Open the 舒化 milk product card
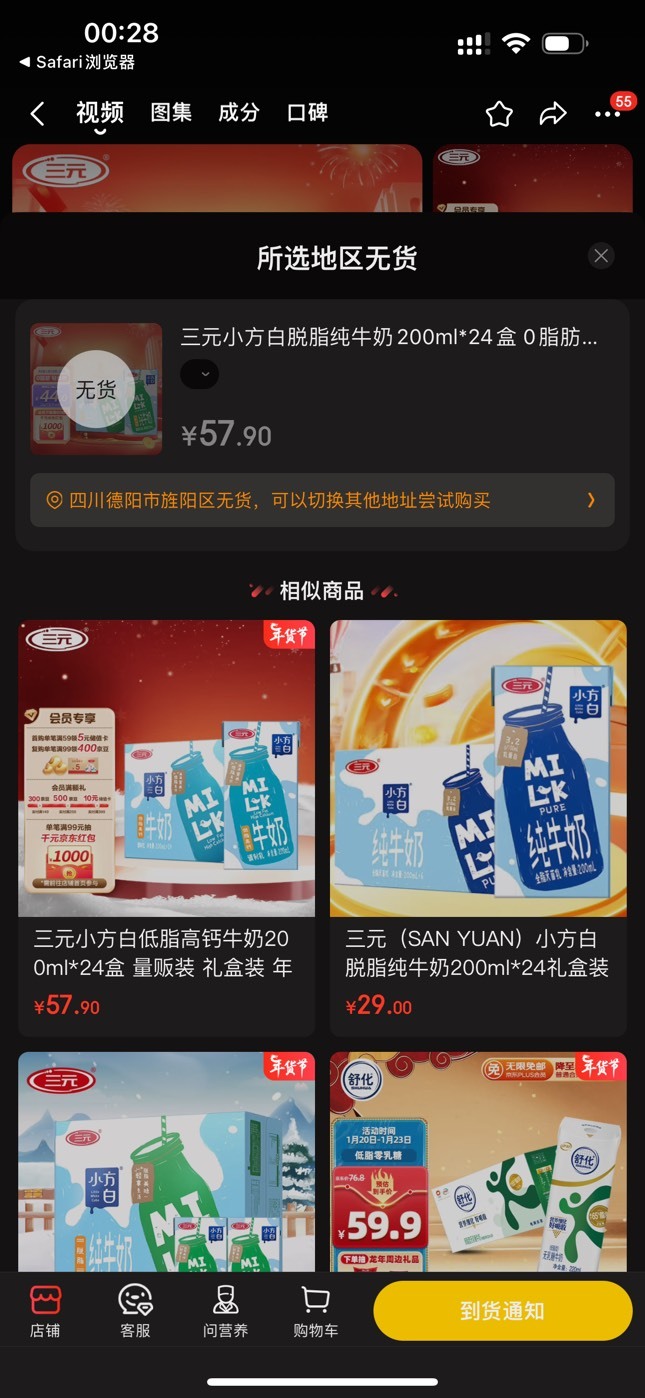The width and height of the screenshot is (645, 1398). coord(478,1161)
